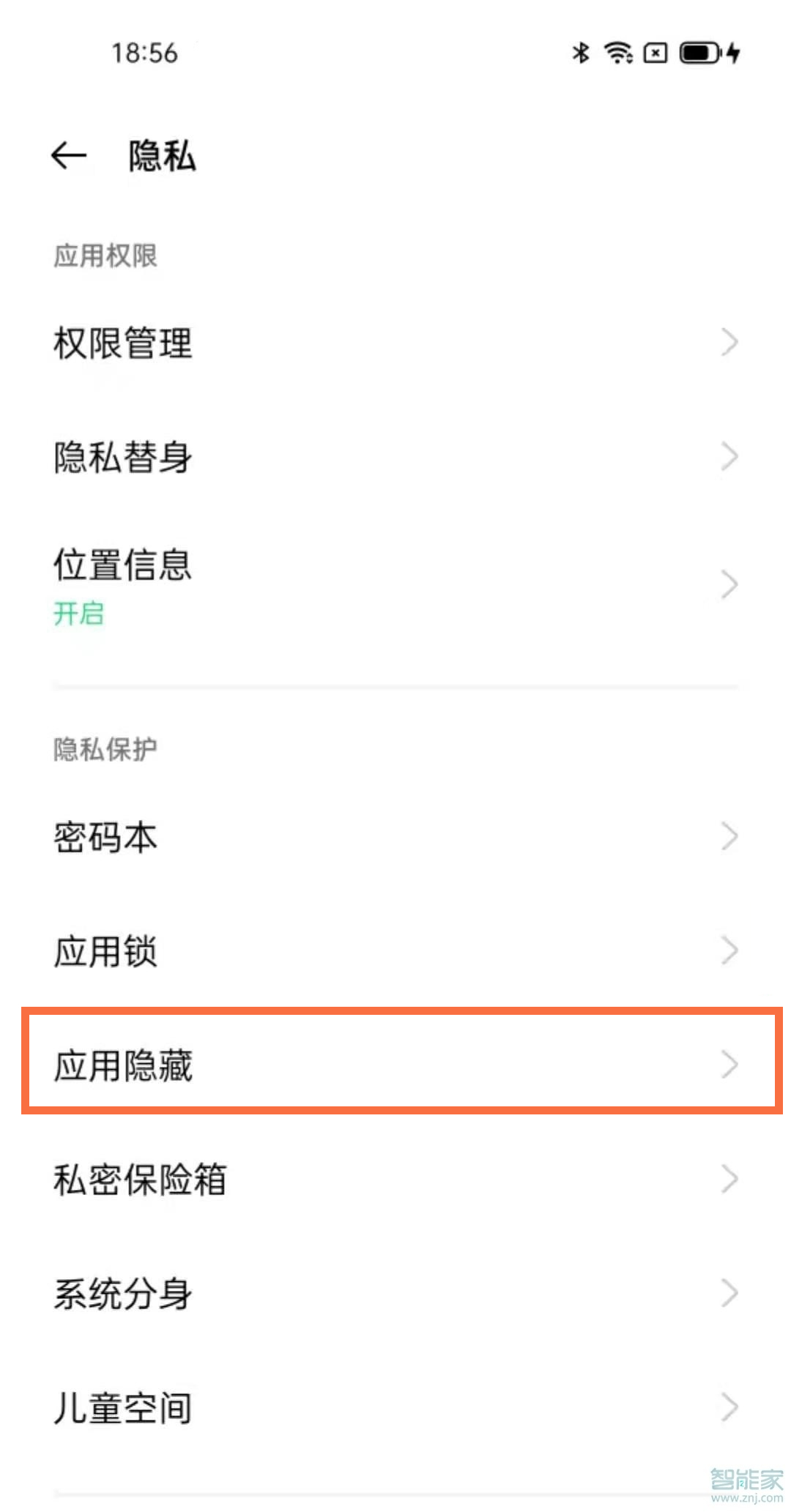
Task: Open 系统分身 settings
Action: 395,1293
